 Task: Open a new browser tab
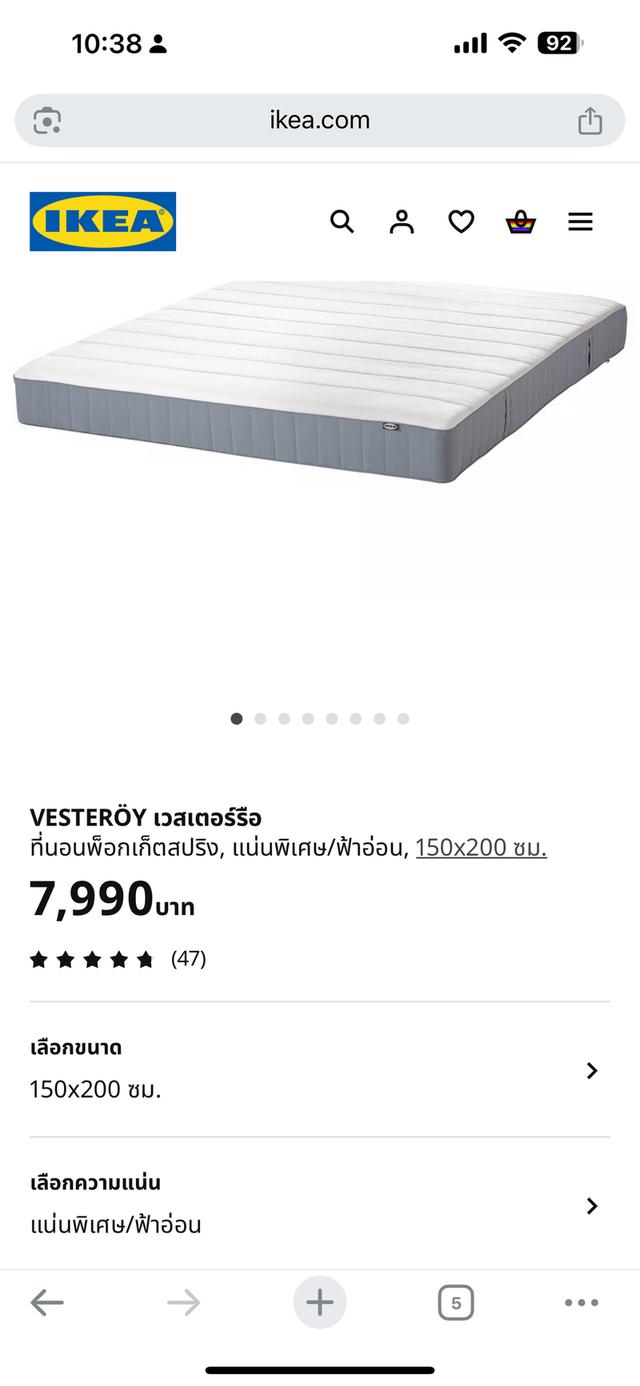click(320, 1303)
